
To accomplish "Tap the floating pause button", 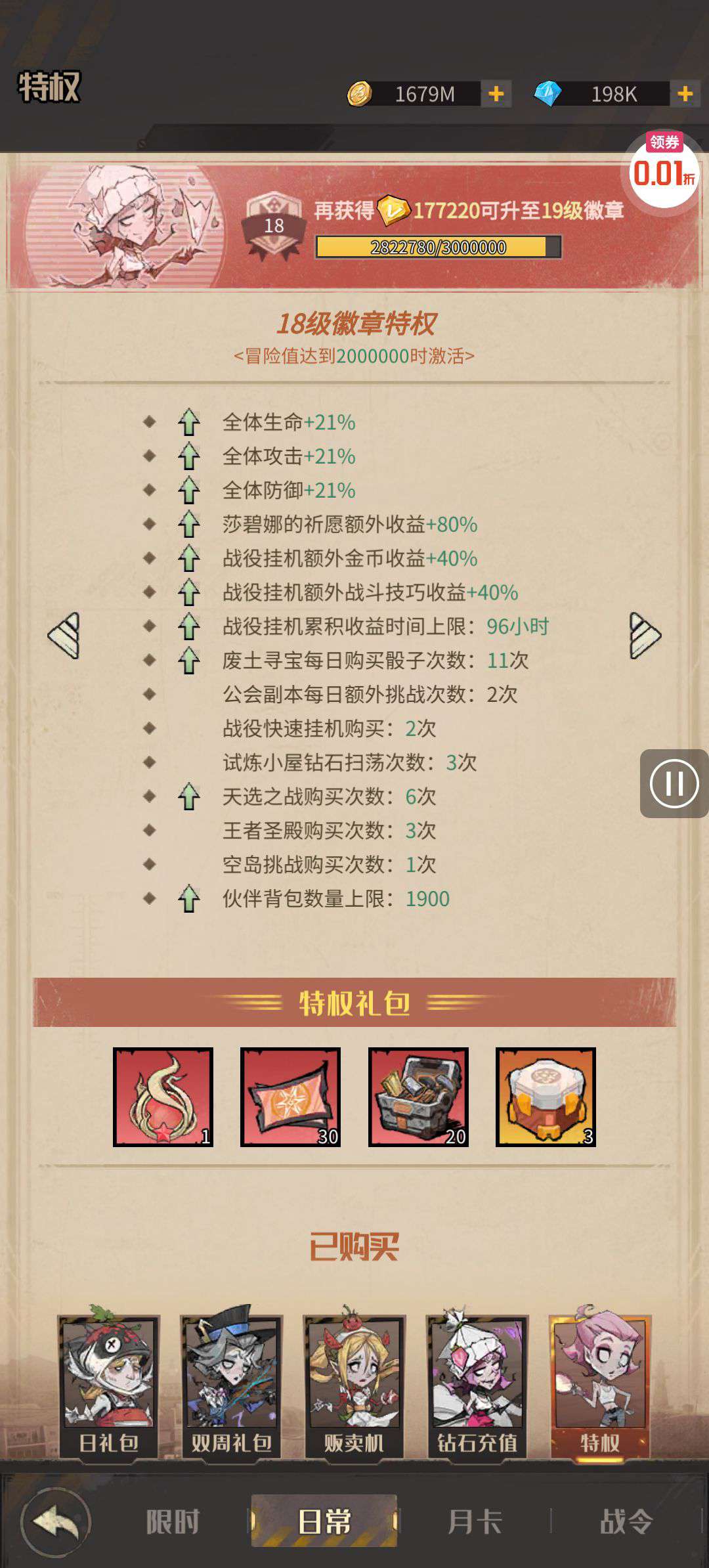I will tap(674, 783).
